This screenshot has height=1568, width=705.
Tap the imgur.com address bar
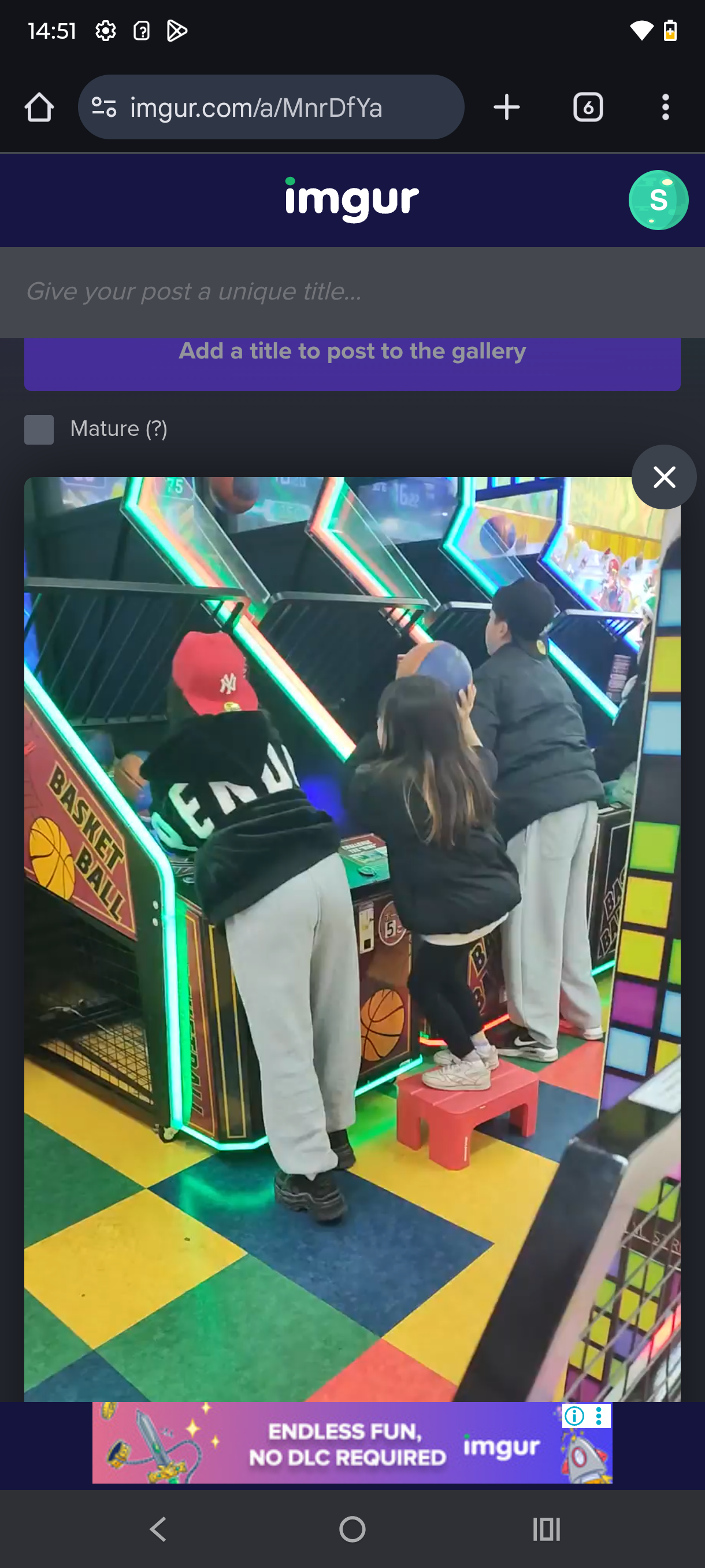[x=270, y=108]
